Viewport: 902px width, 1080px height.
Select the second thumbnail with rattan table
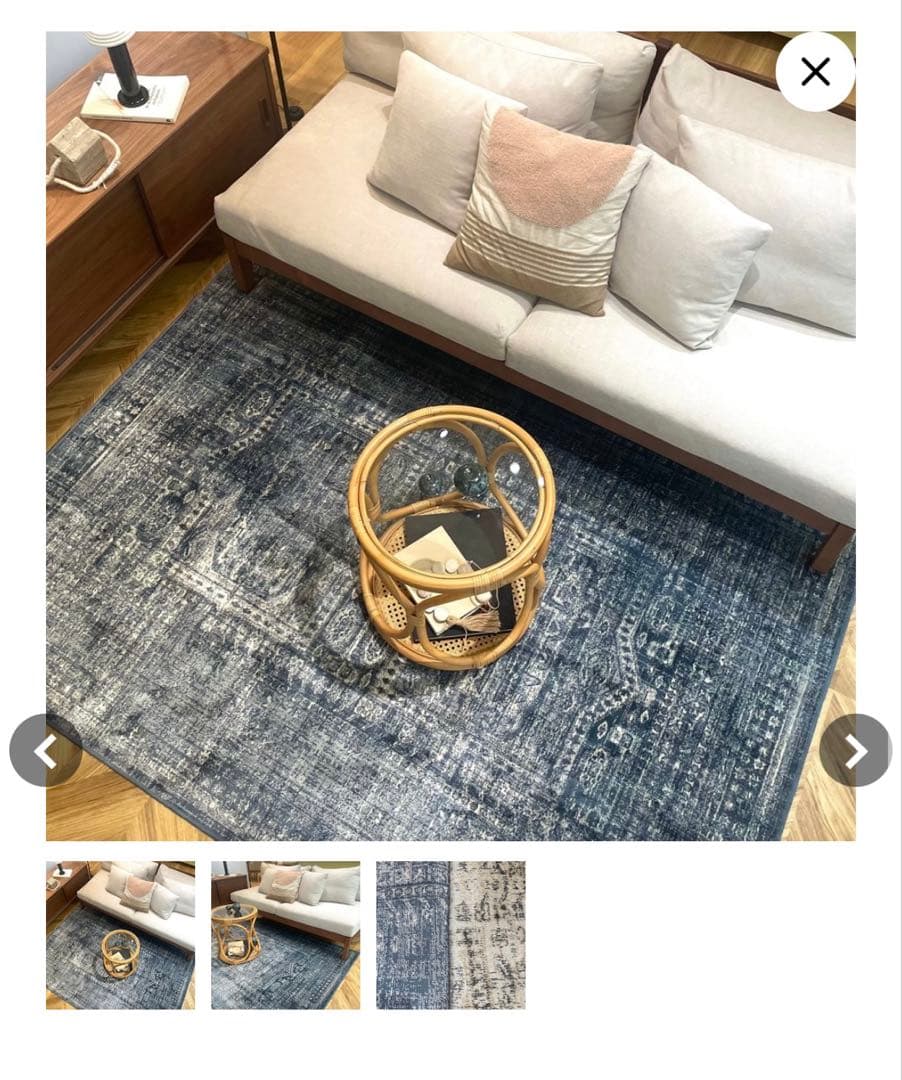pos(285,935)
